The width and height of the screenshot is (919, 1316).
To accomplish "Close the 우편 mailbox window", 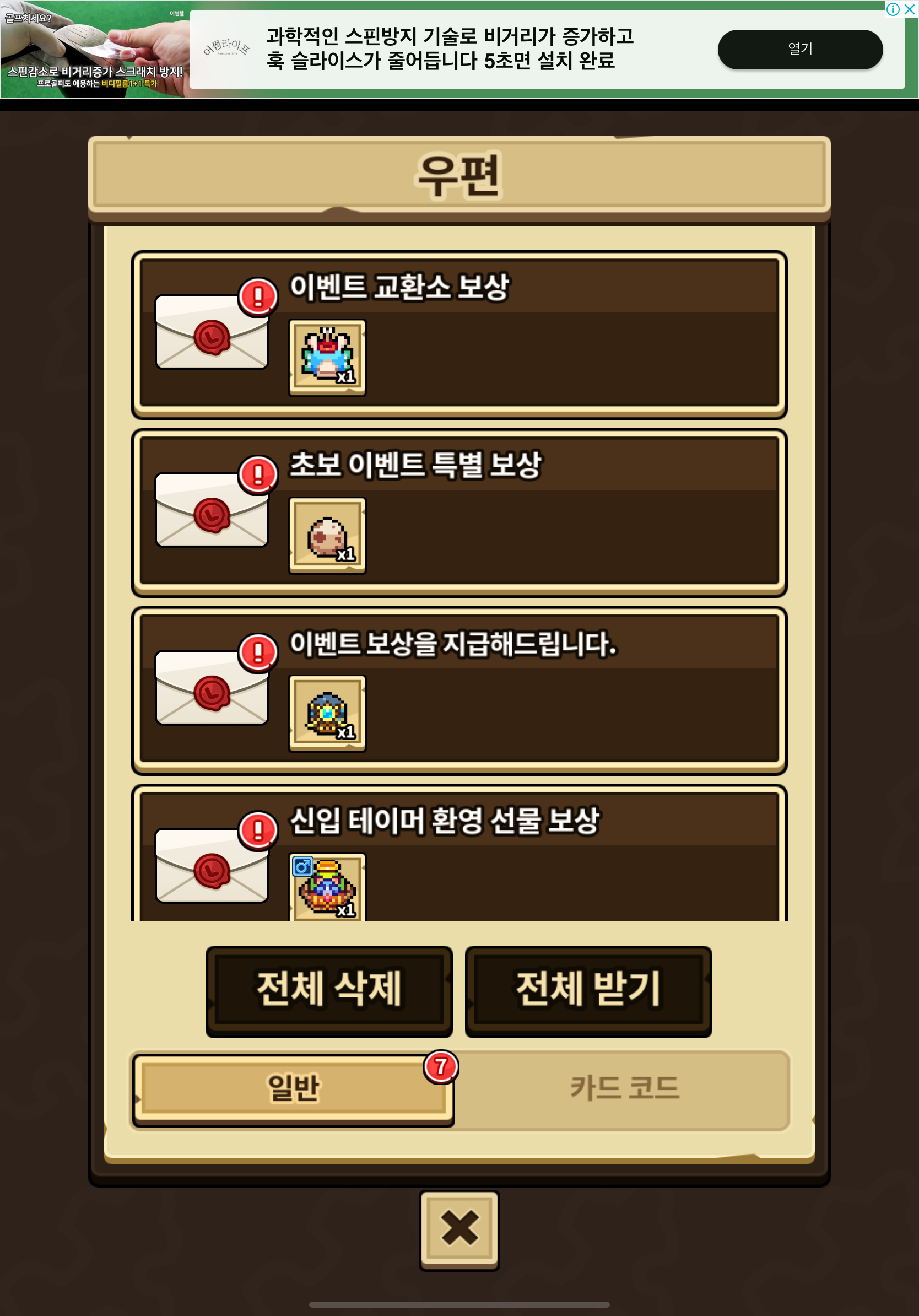I will pyautogui.click(x=459, y=1229).
